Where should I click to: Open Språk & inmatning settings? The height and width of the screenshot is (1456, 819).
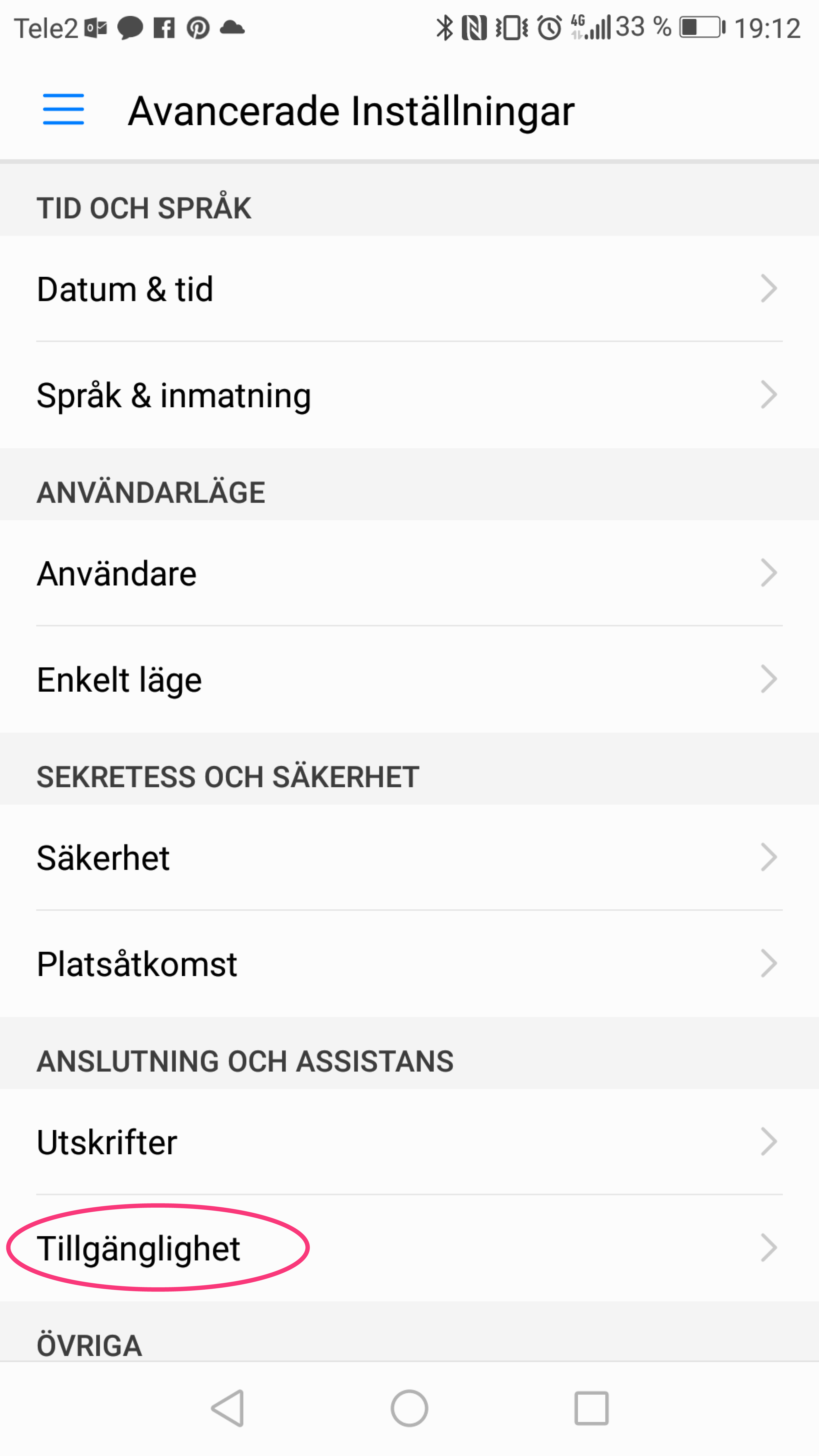click(409, 395)
